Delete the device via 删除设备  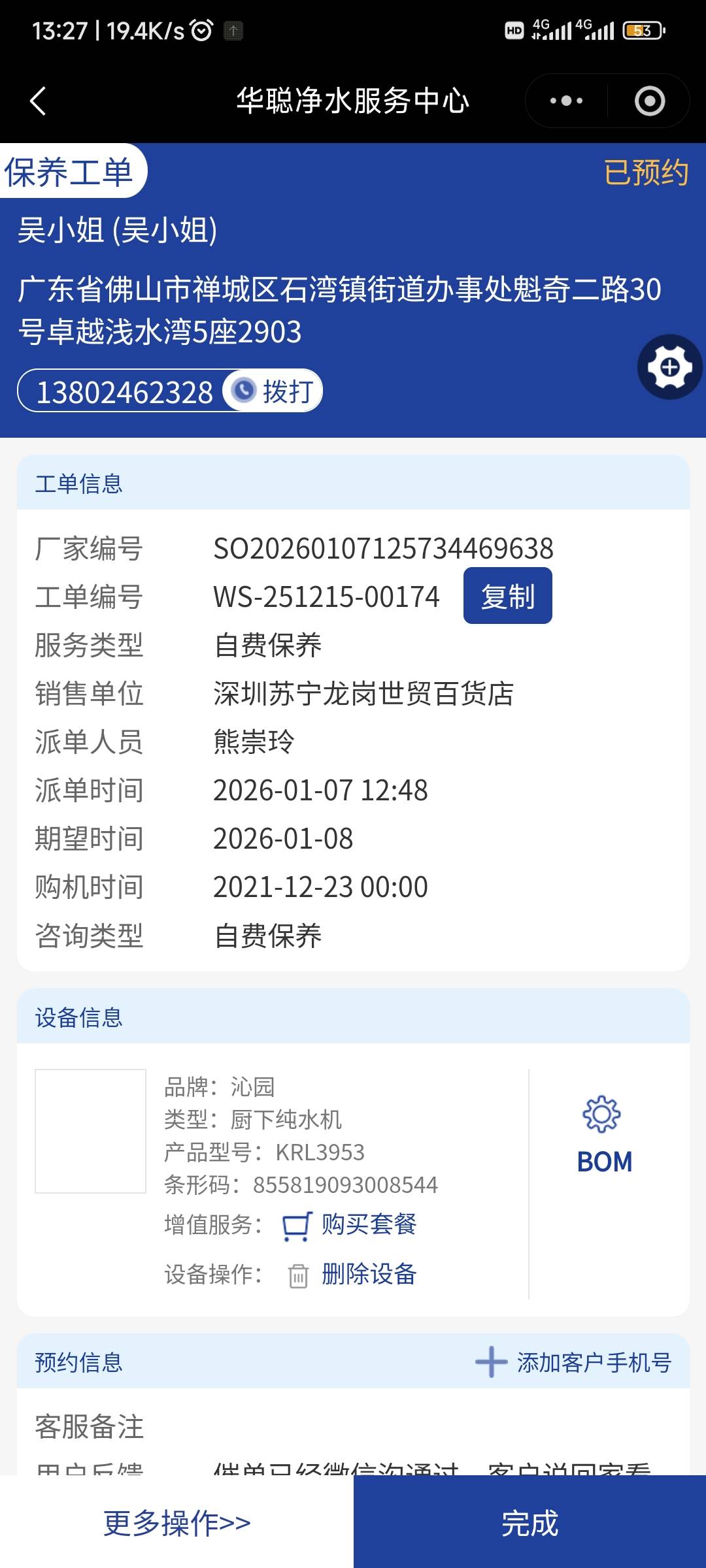(368, 1274)
